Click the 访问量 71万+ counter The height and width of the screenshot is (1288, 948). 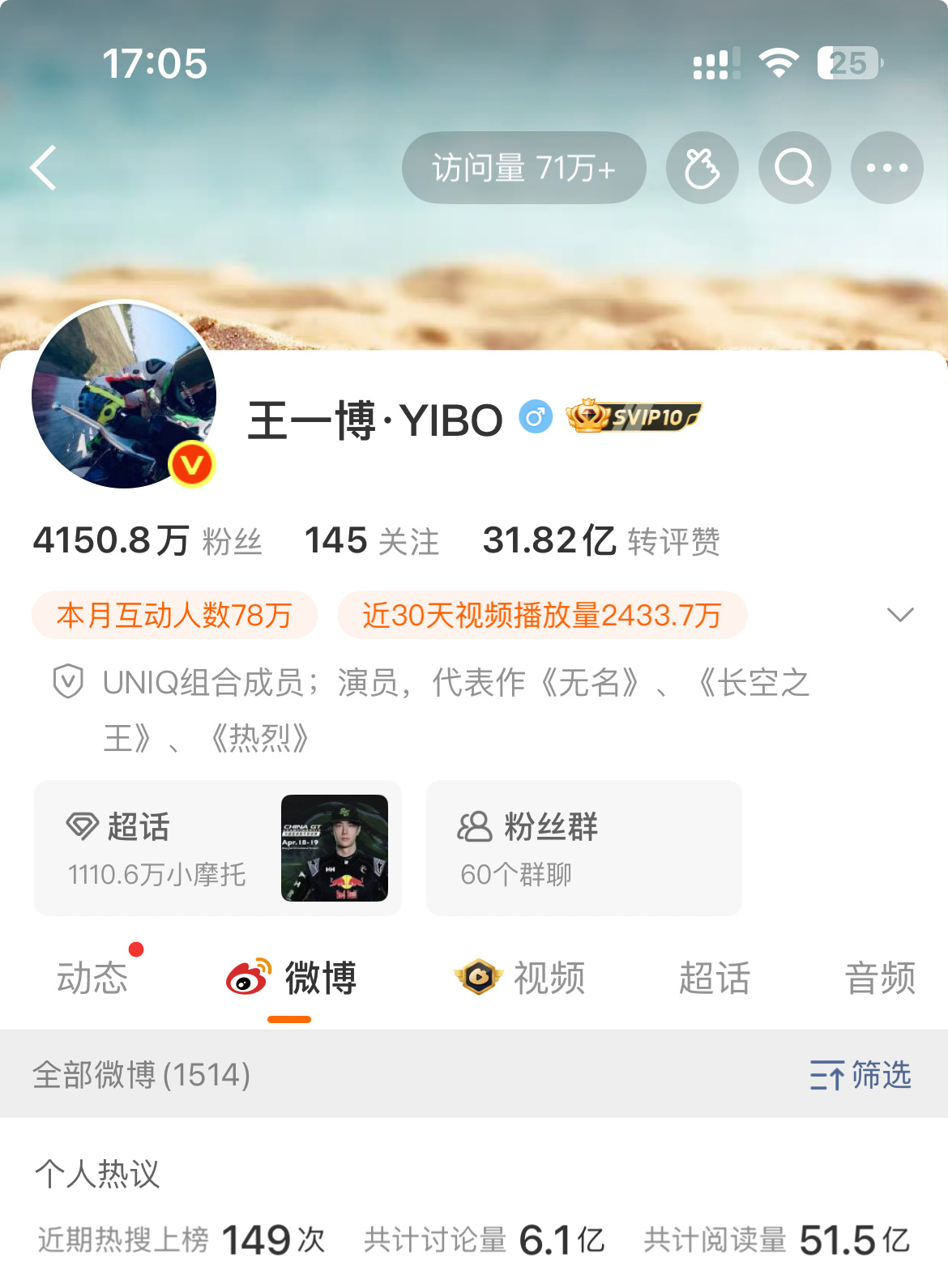tap(523, 168)
